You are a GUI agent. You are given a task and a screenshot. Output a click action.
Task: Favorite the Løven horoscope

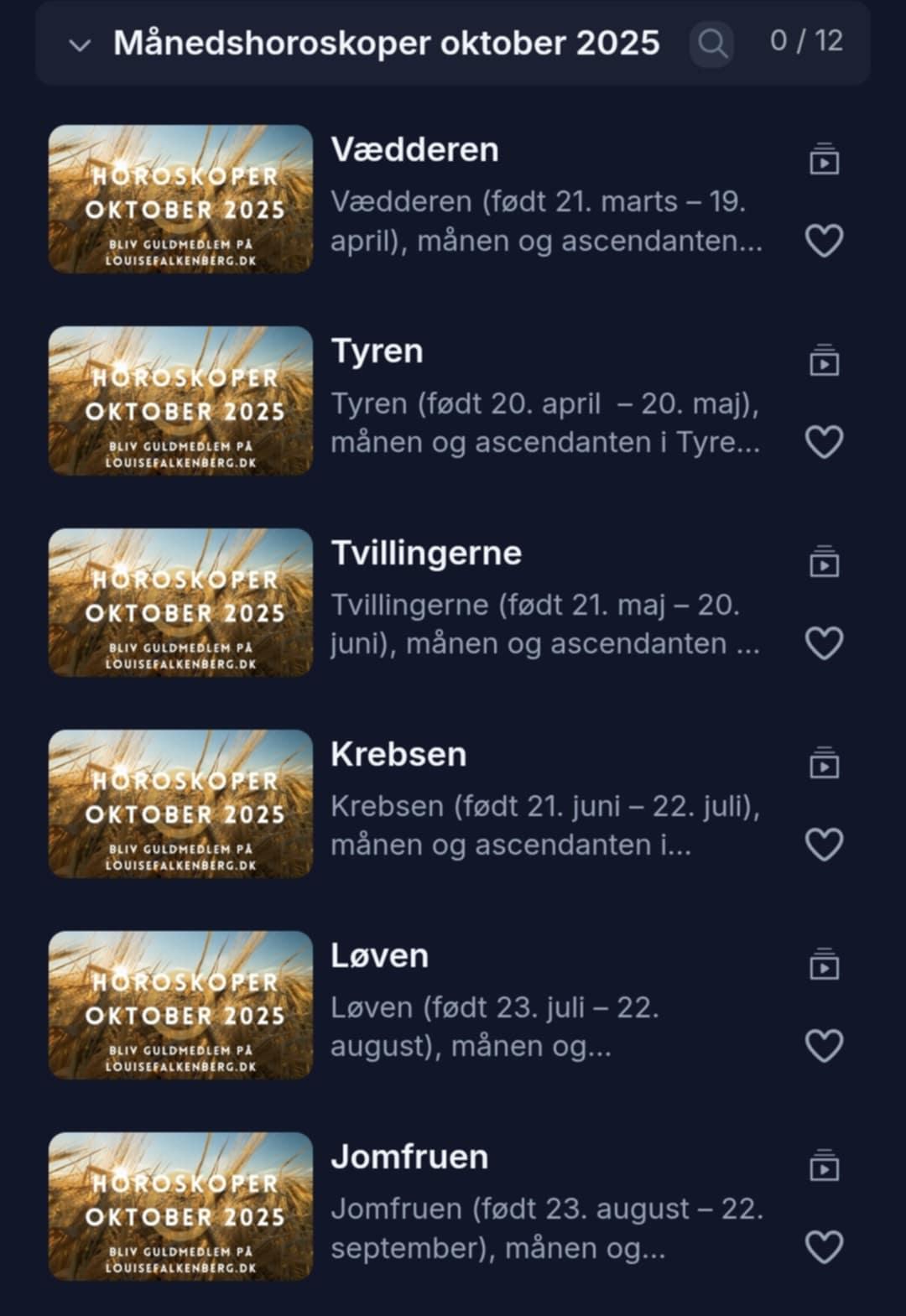coord(824,1046)
